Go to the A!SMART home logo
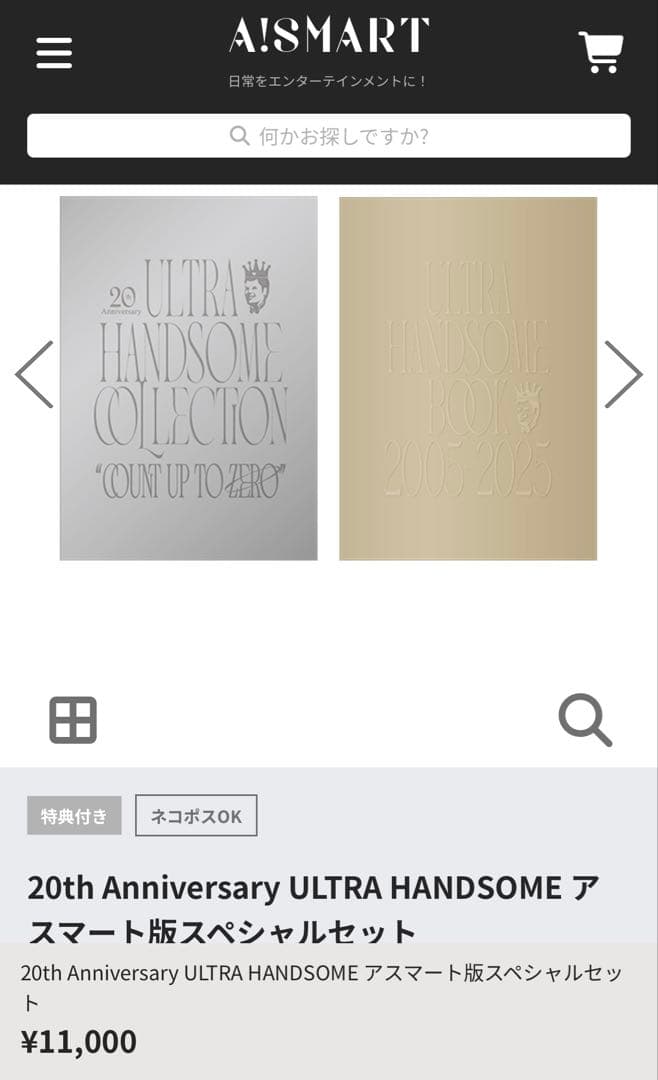This screenshot has width=658, height=1080. tap(329, 37)
